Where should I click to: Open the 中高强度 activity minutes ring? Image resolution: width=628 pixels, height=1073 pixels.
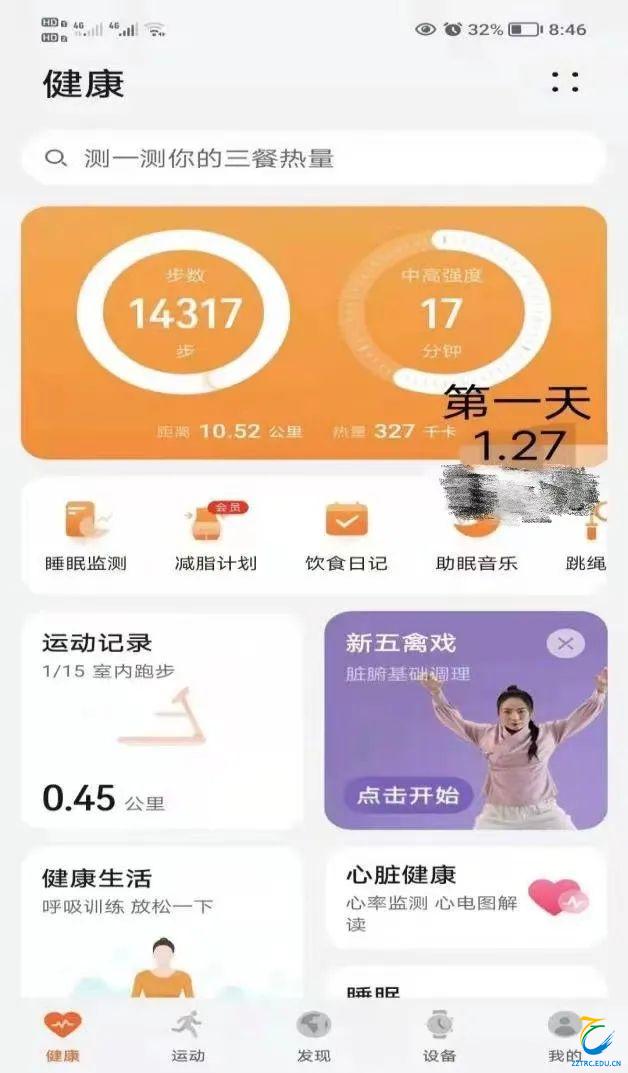pos(441,312)
